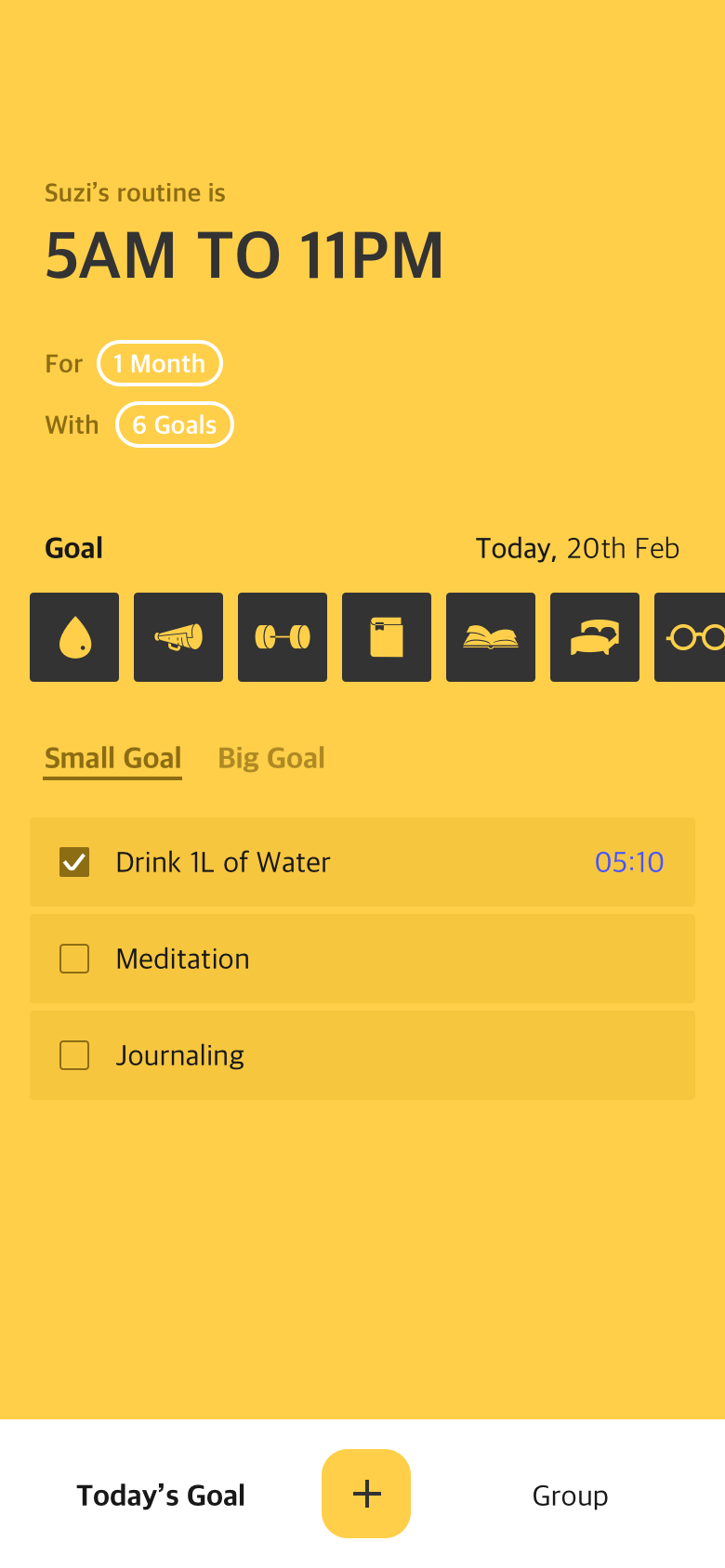Open the Group tab

570,1496
